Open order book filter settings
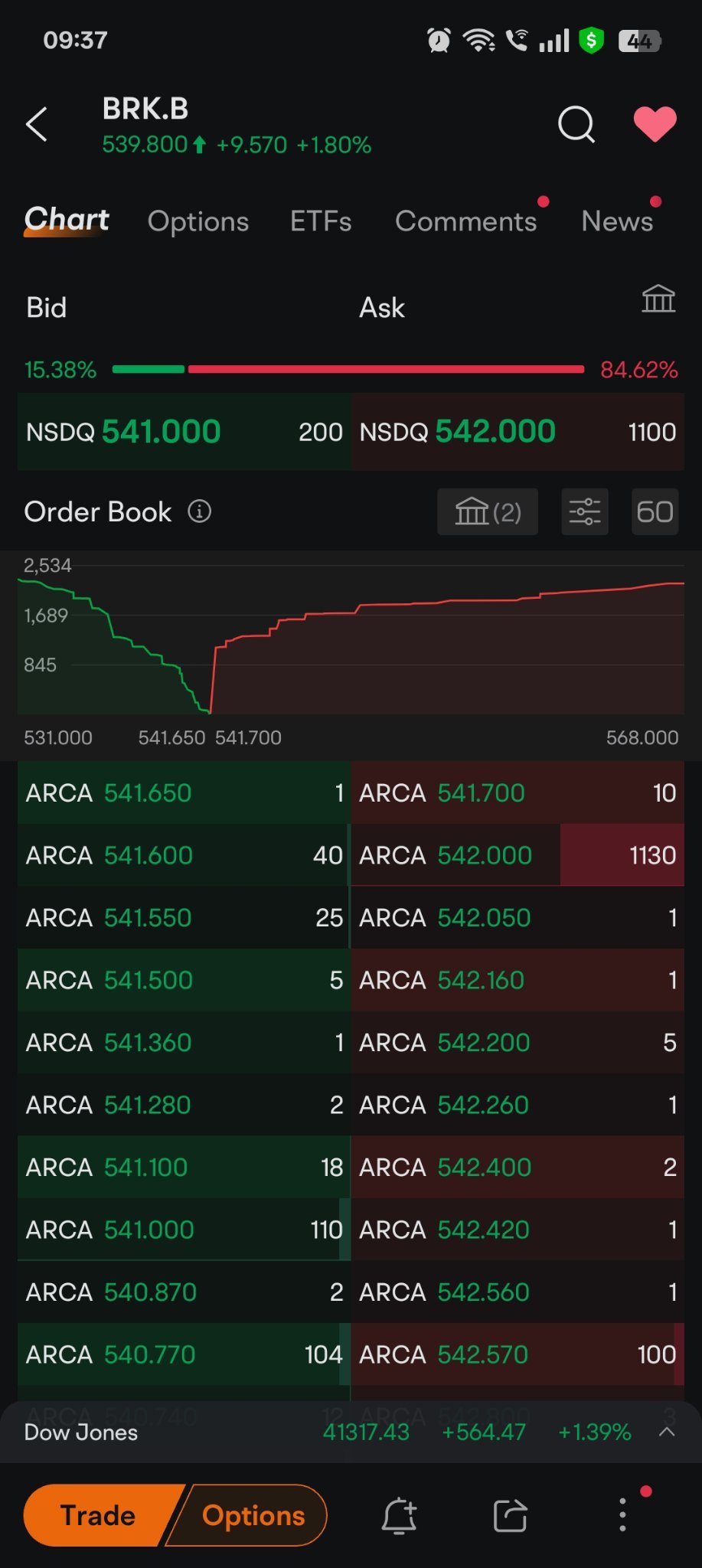 click(585, 511)
